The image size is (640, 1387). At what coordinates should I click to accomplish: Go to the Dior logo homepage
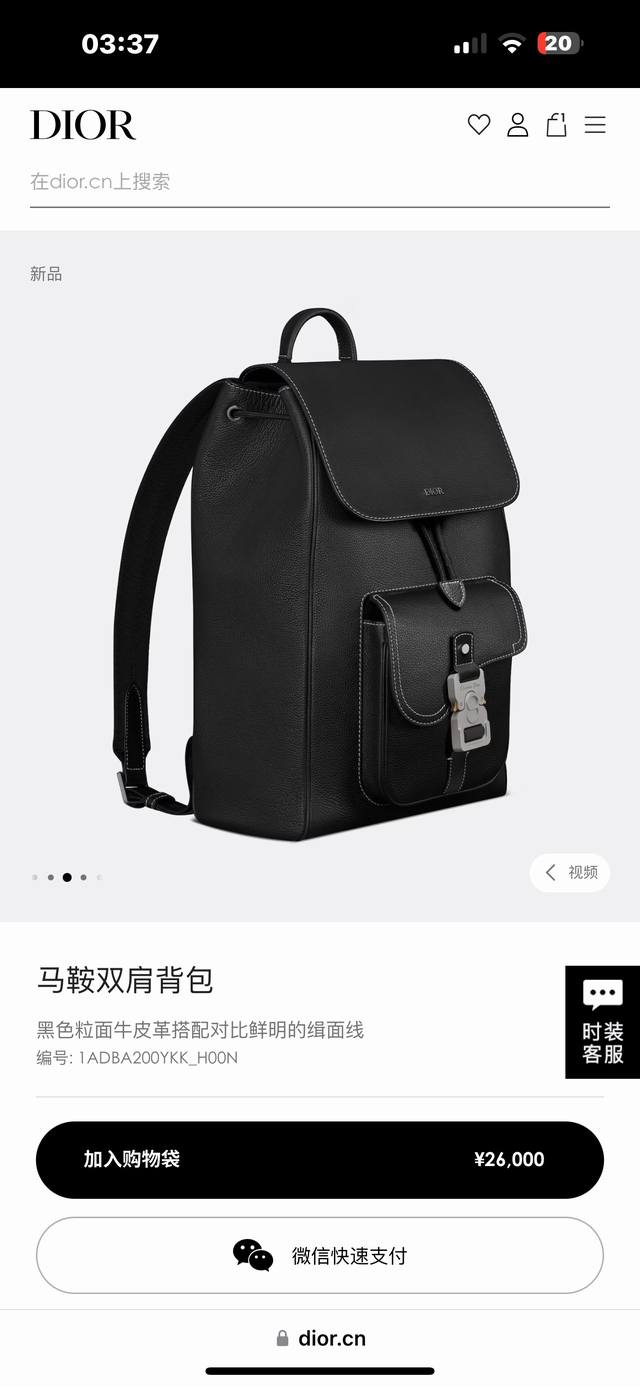tap(83, 125)
